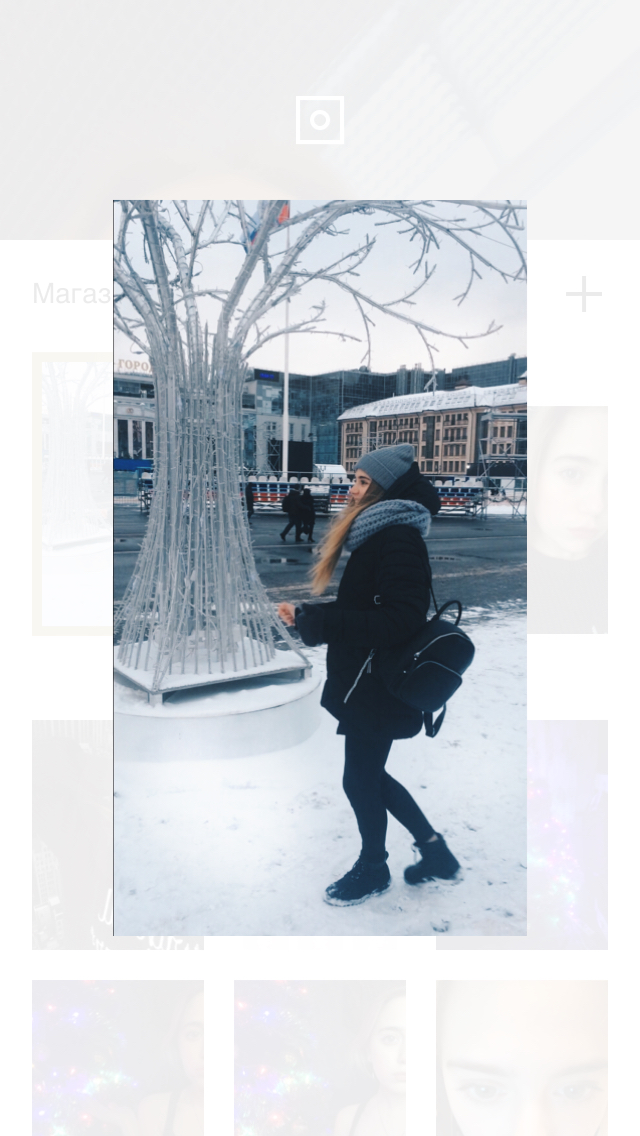The height and width of the screenshot is (1136, 640).
Task: Tap the enlarged winter photo preview
Action: 320,568
